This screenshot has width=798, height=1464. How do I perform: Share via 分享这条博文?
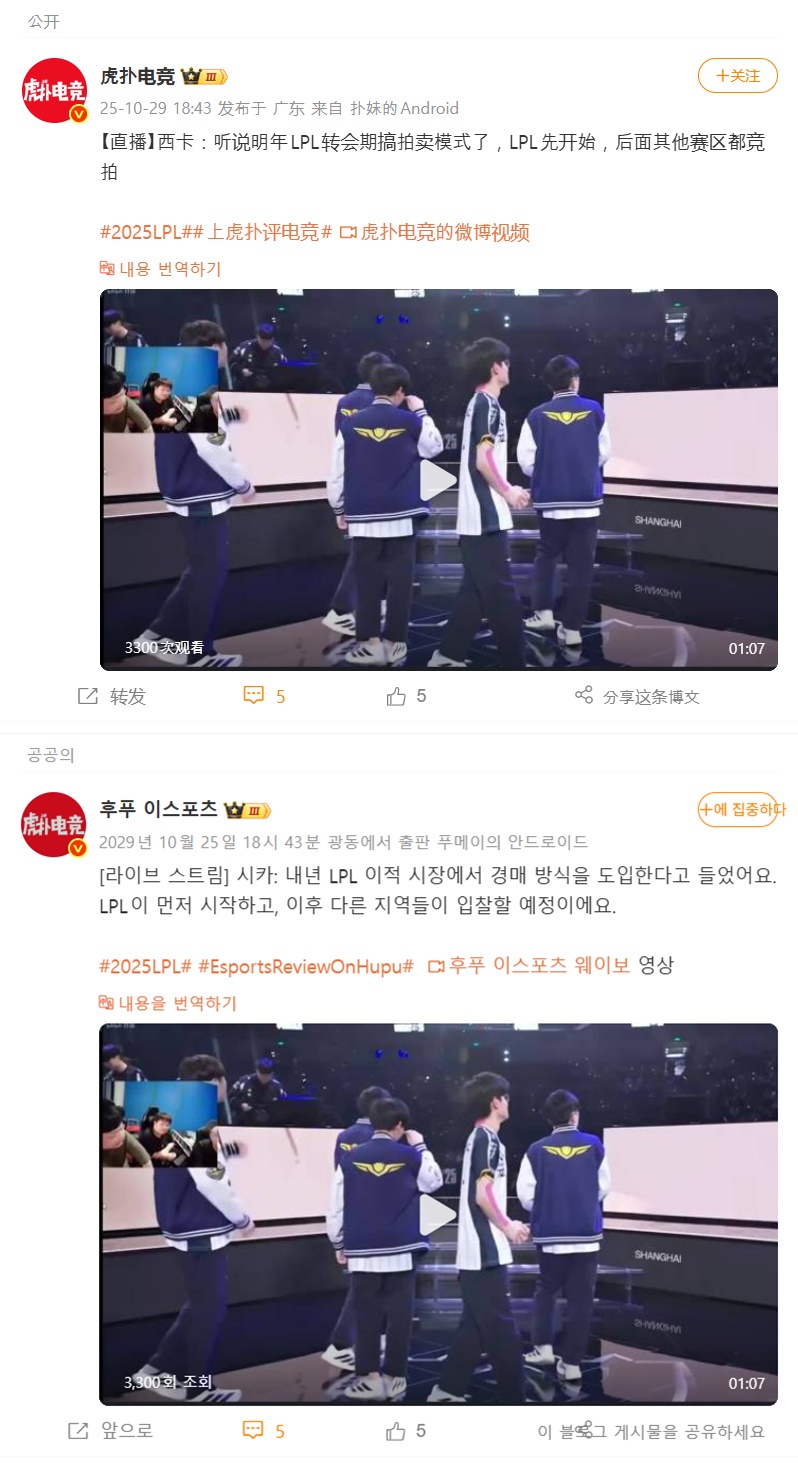pos(638,696)
